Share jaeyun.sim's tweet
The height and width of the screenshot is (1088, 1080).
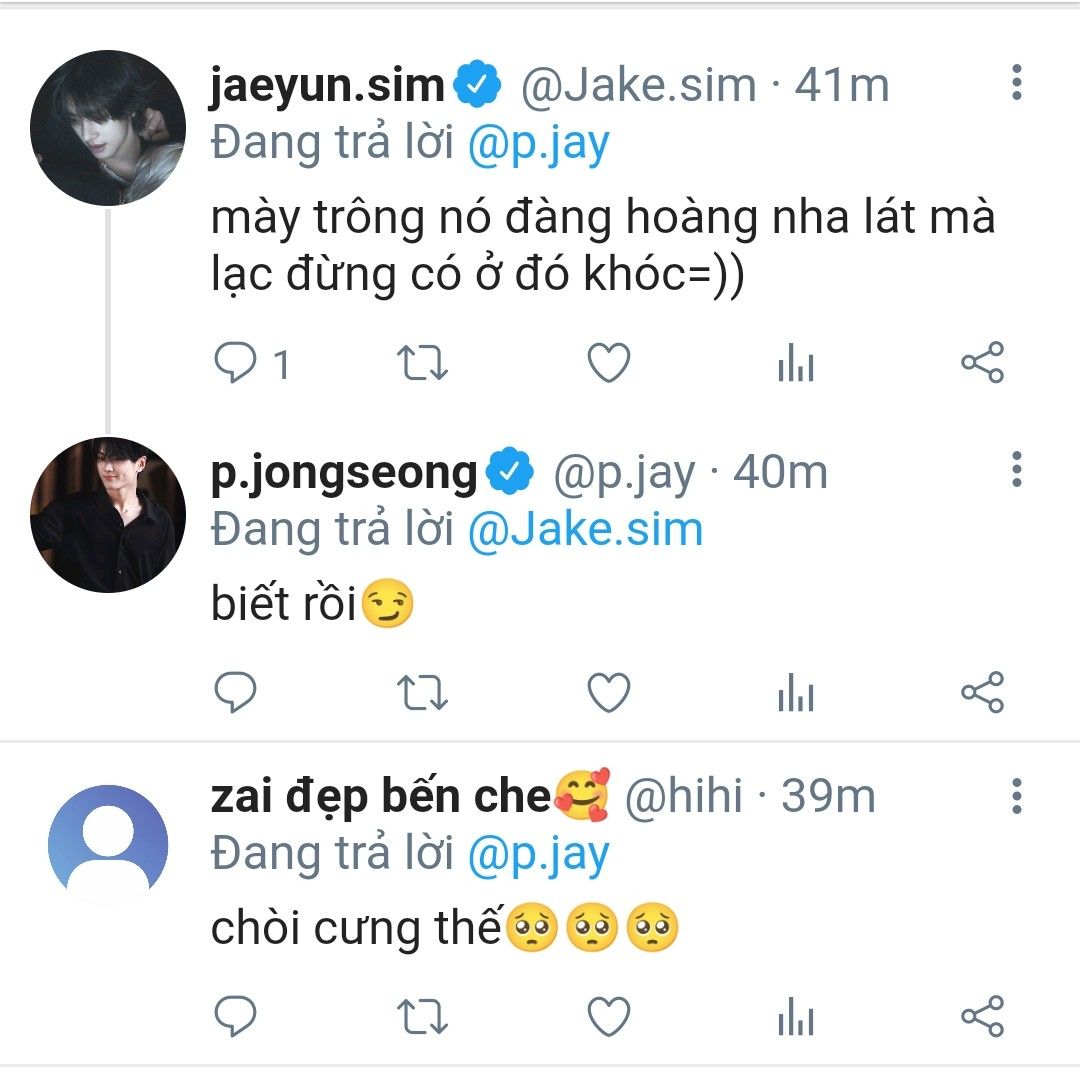tap(981, 364)
